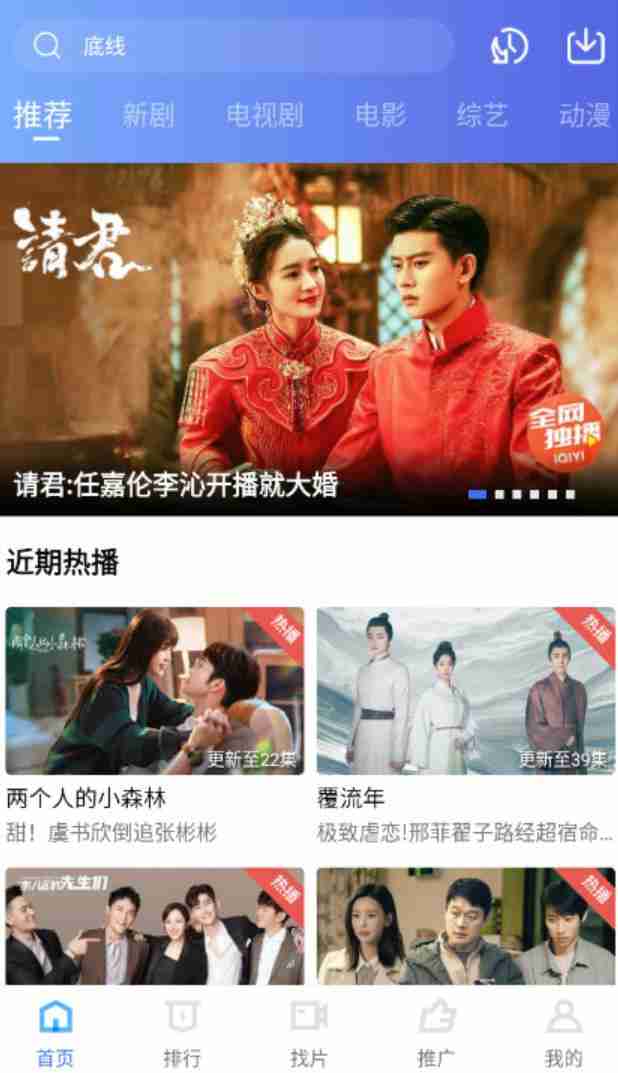The width and height of the screenshot is (618, 1073).
Task: Open the downloads icon
Action: [x=586, y=46]
